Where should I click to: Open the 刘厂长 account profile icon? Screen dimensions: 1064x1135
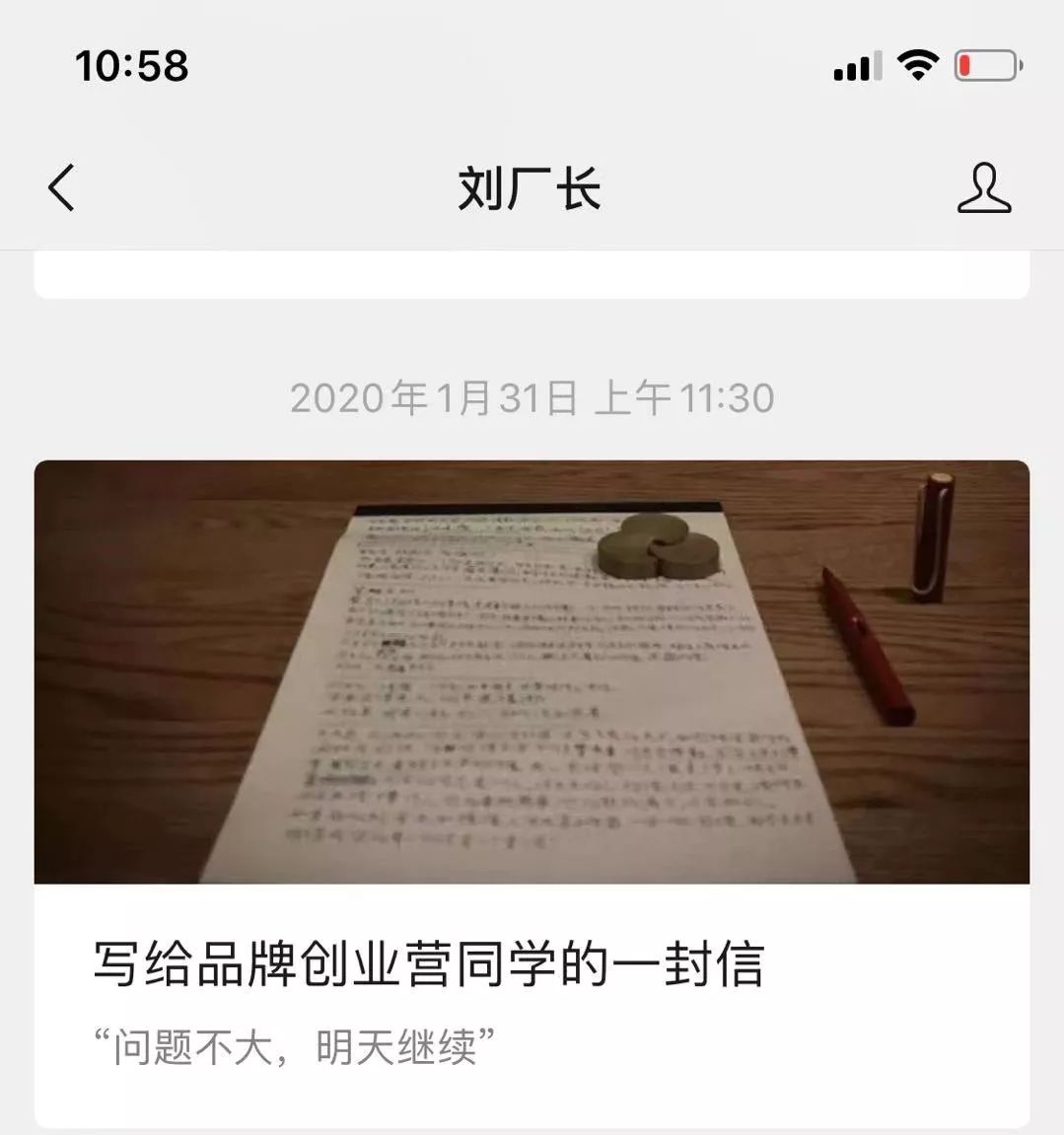point(983,187)
